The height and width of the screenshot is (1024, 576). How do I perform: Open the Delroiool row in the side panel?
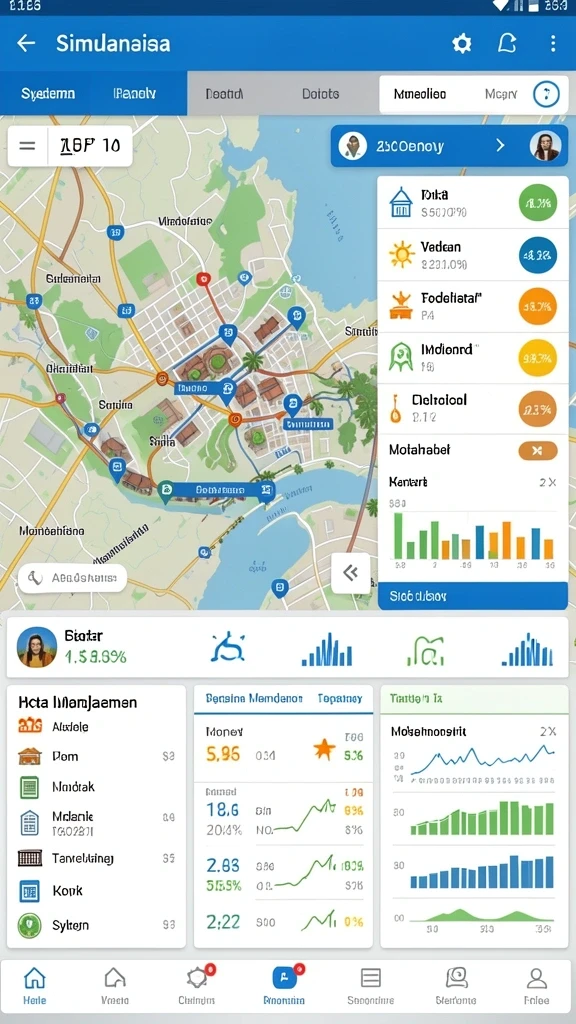(x=473, y=408)
